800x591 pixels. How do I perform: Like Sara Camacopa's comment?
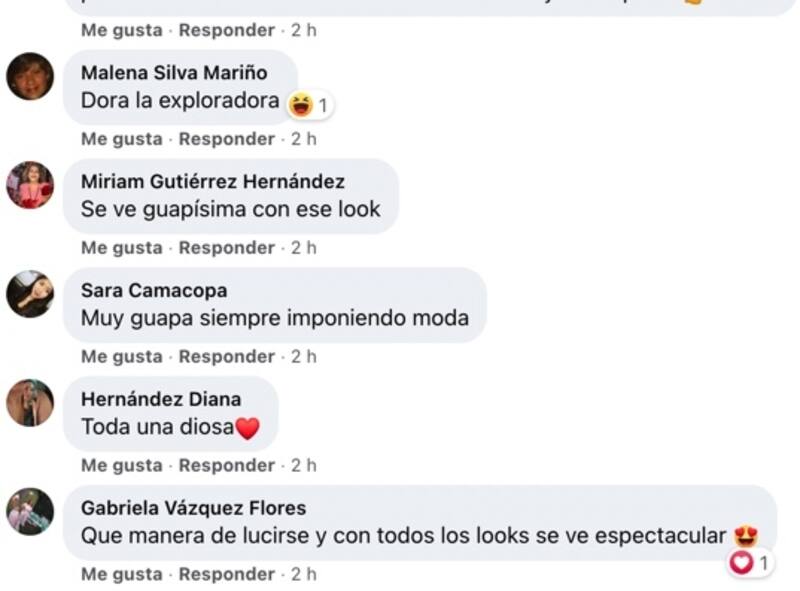point(121,357)
